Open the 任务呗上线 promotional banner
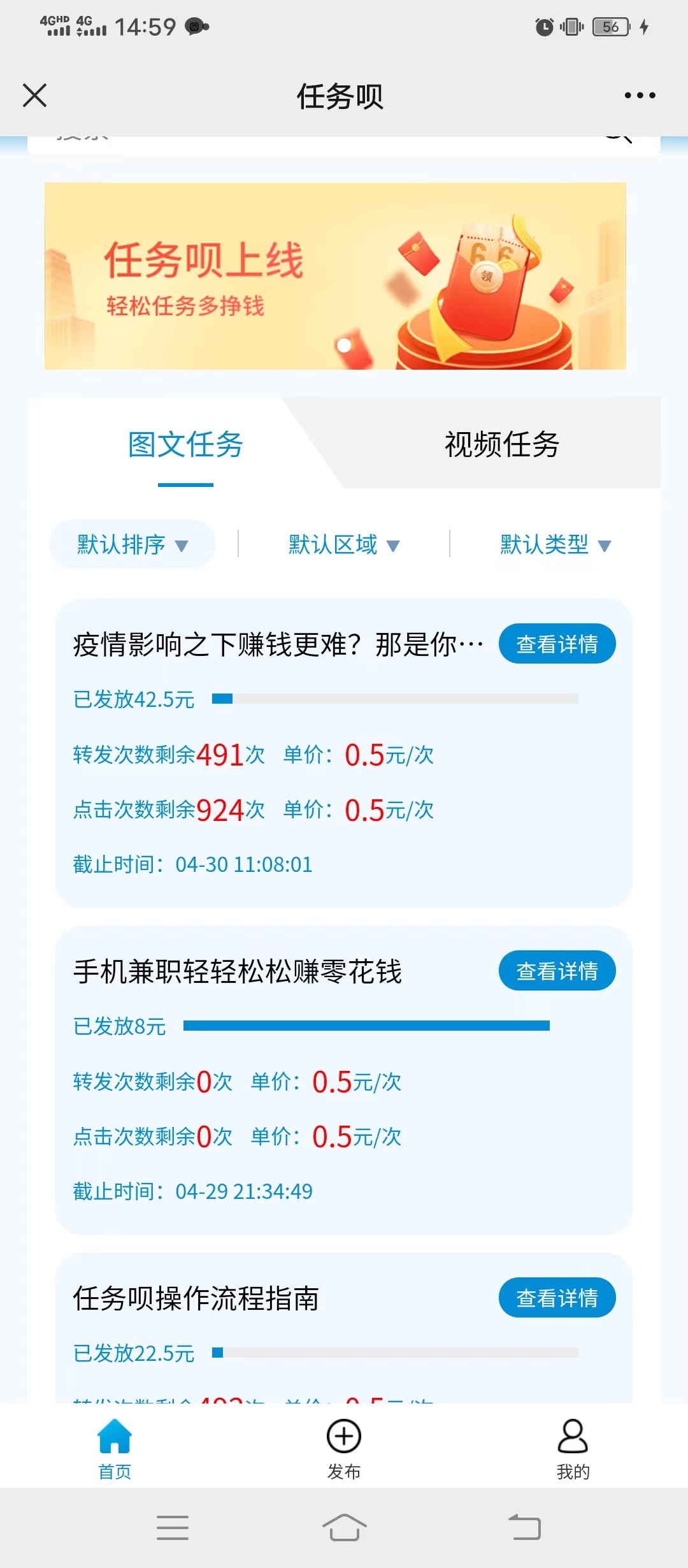688x1568 pixels. click(x=335, y=276)
